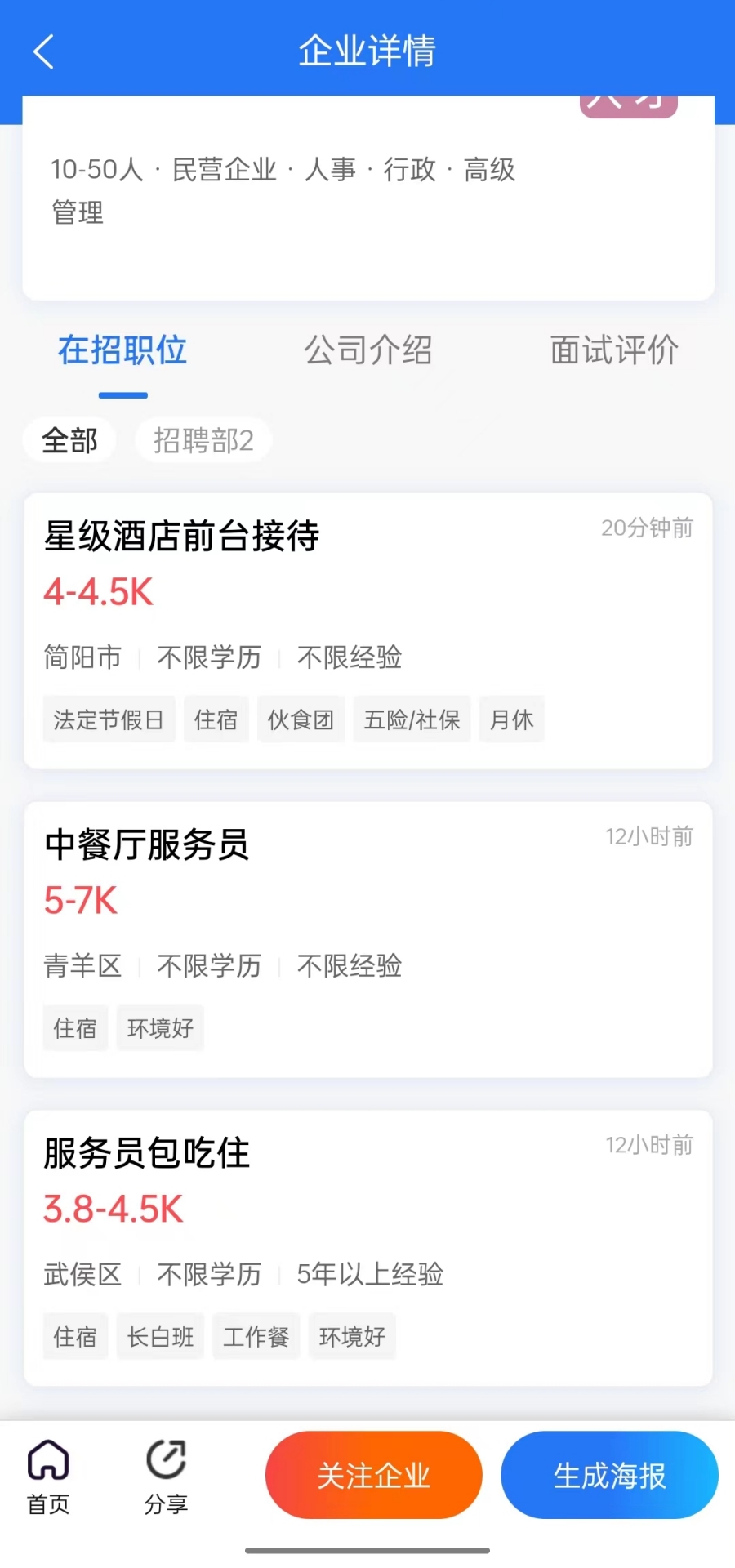Open the 面试评价 tab
Screen dimensions: 735x1568
(614, 351)
